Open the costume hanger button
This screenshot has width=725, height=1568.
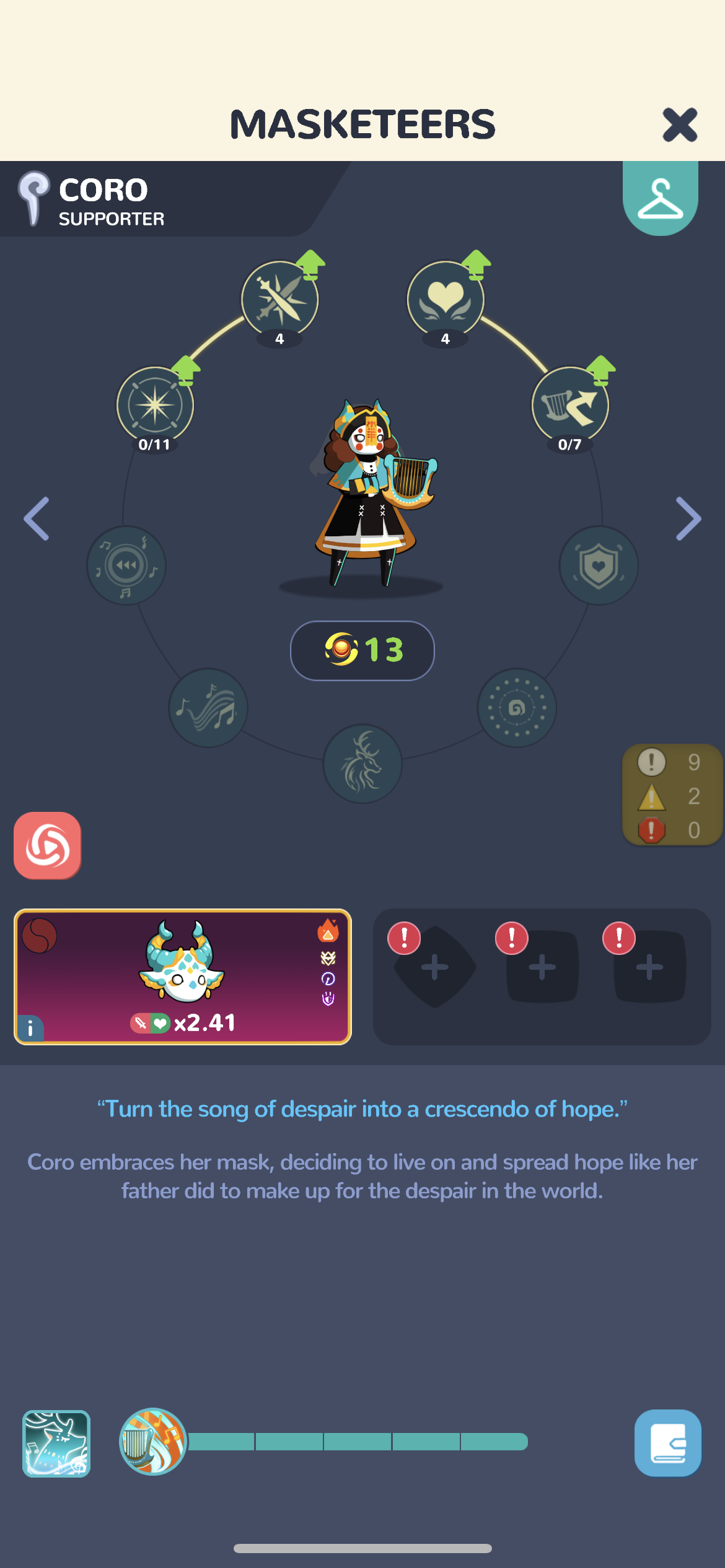pos(660,199)
